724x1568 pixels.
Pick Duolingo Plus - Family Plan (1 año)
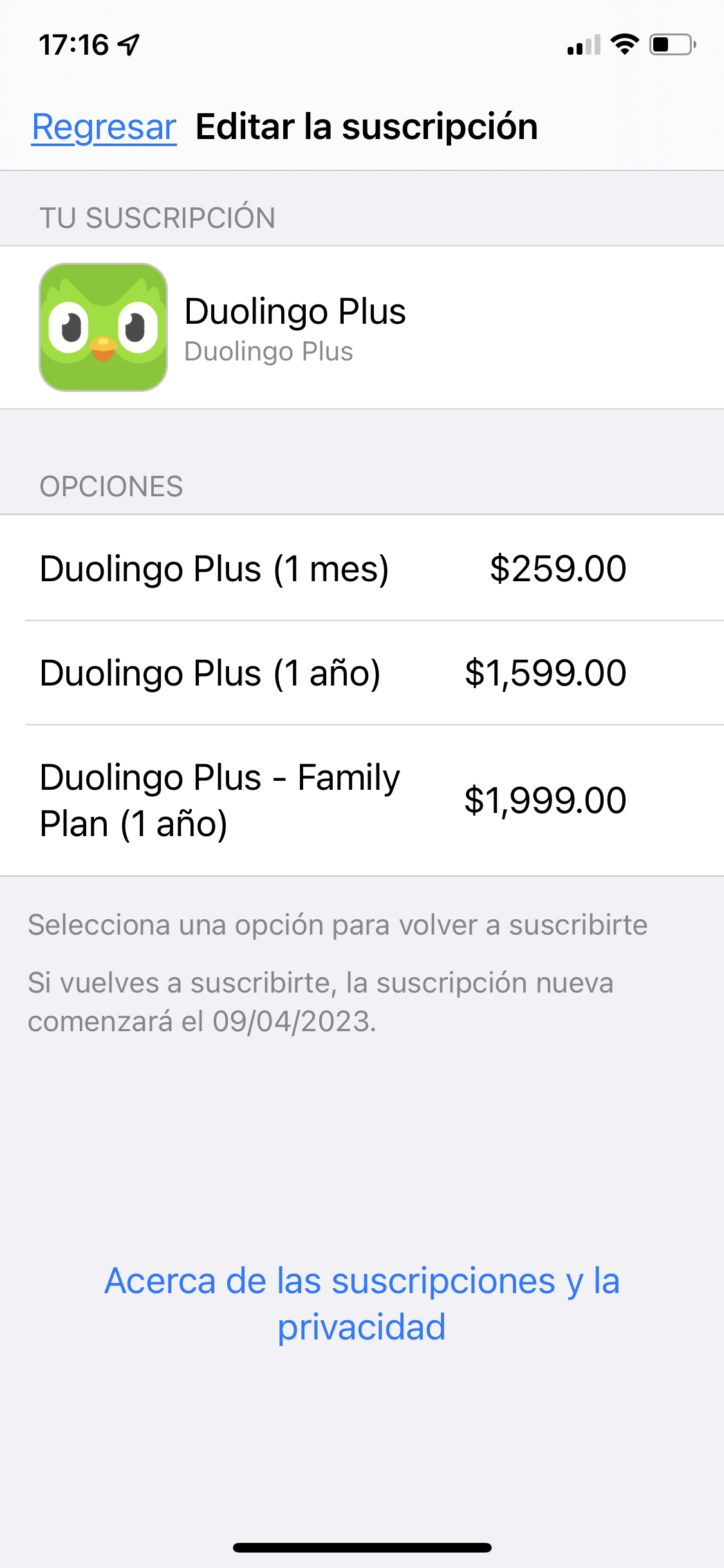pos(333,800)
